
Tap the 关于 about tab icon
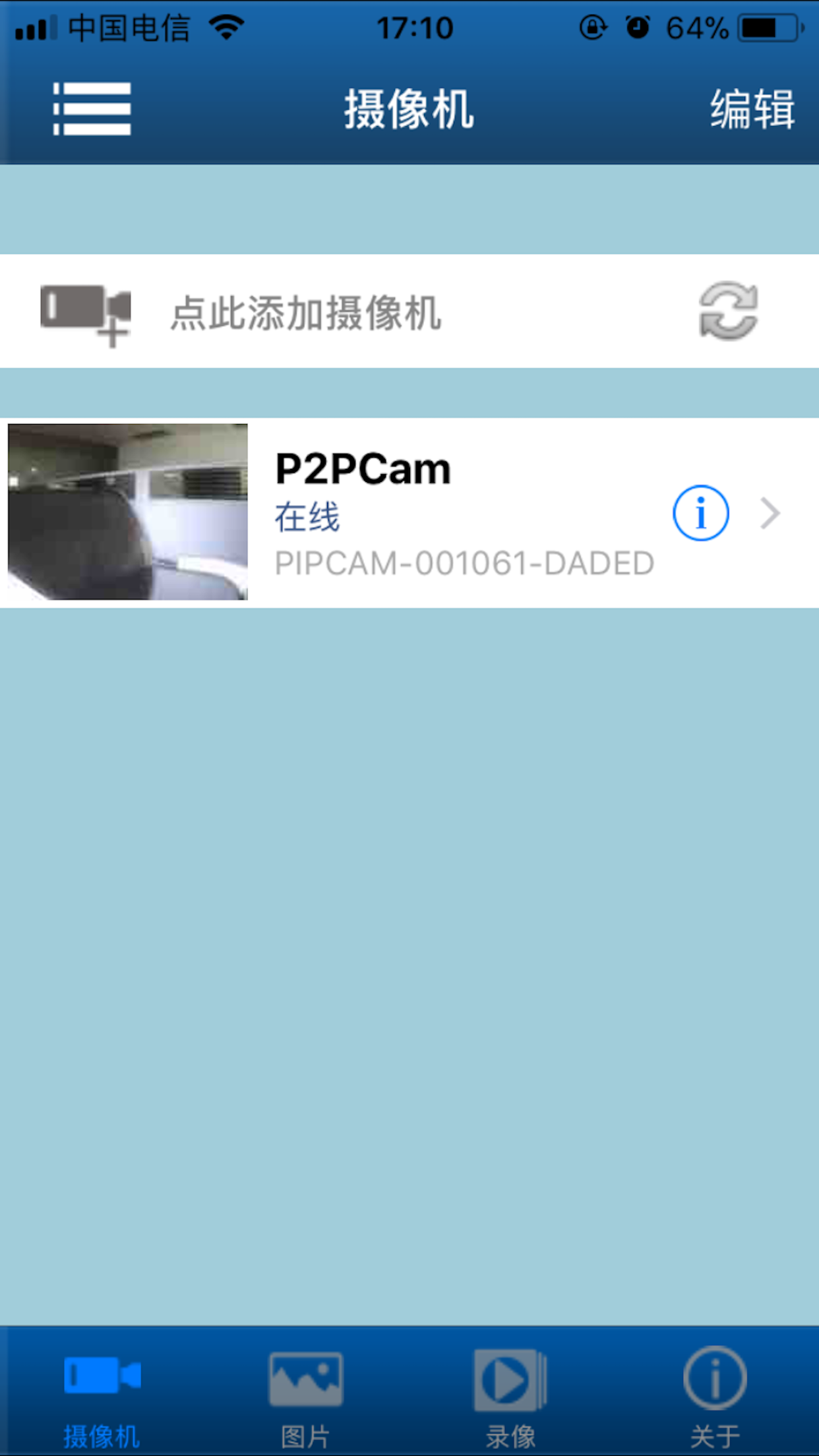(715, 1378)
